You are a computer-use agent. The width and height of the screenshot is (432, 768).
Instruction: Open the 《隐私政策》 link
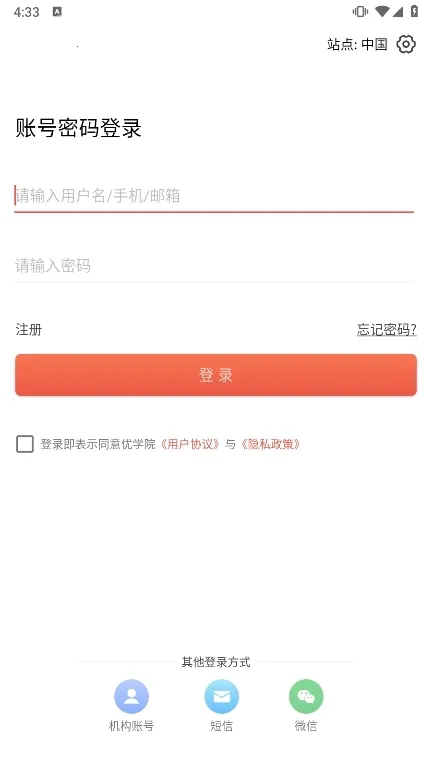pyautogui.click(x=270, y=444)
